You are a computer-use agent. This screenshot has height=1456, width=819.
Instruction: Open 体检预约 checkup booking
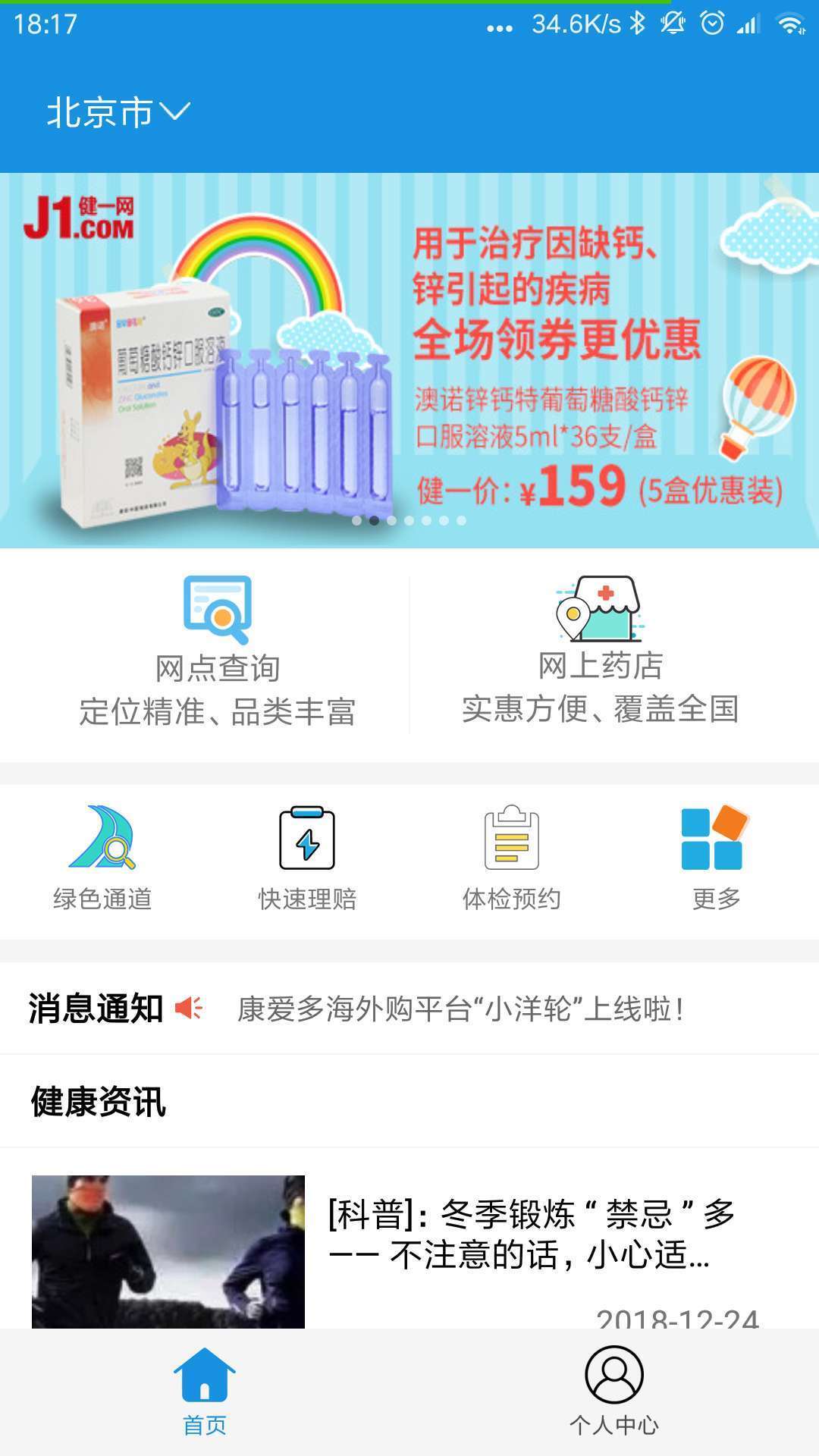pos(512,858)
